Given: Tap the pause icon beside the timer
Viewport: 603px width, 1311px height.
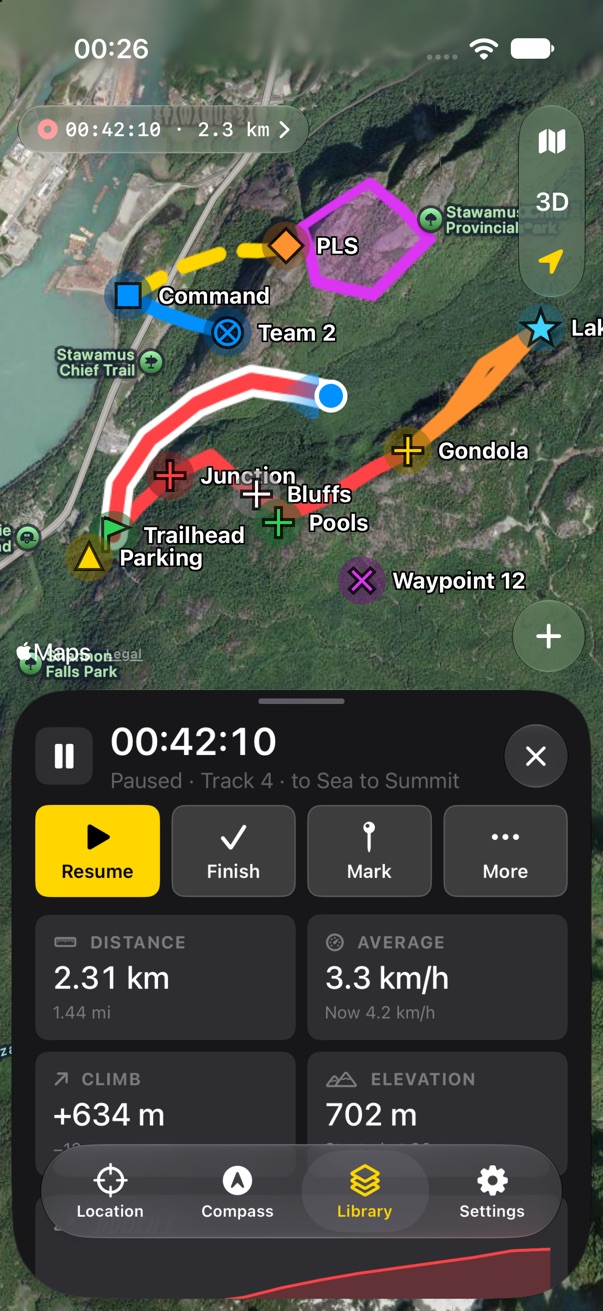Looking at the screenshot, I should [64, 756].
